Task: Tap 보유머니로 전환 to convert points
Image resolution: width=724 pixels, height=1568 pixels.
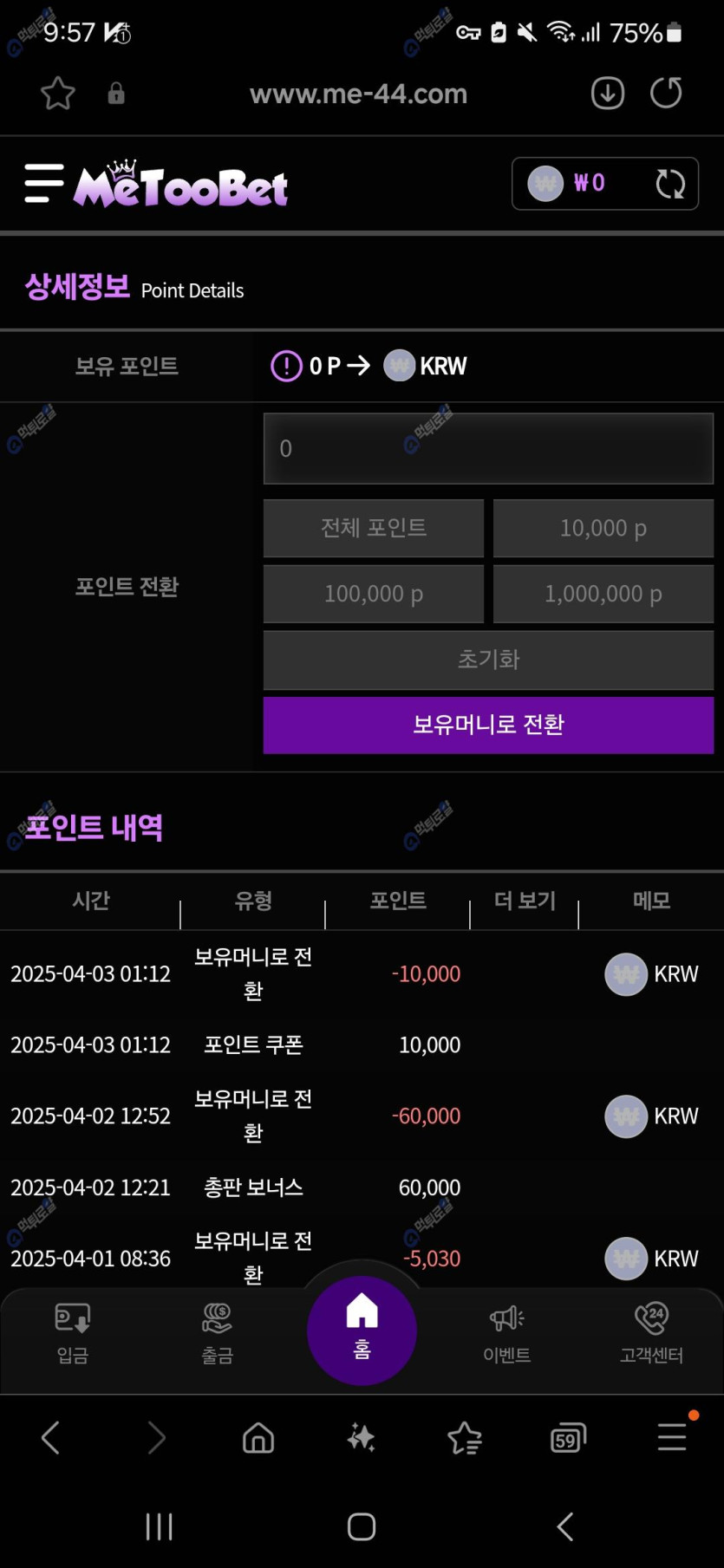Action: point(488,725)
